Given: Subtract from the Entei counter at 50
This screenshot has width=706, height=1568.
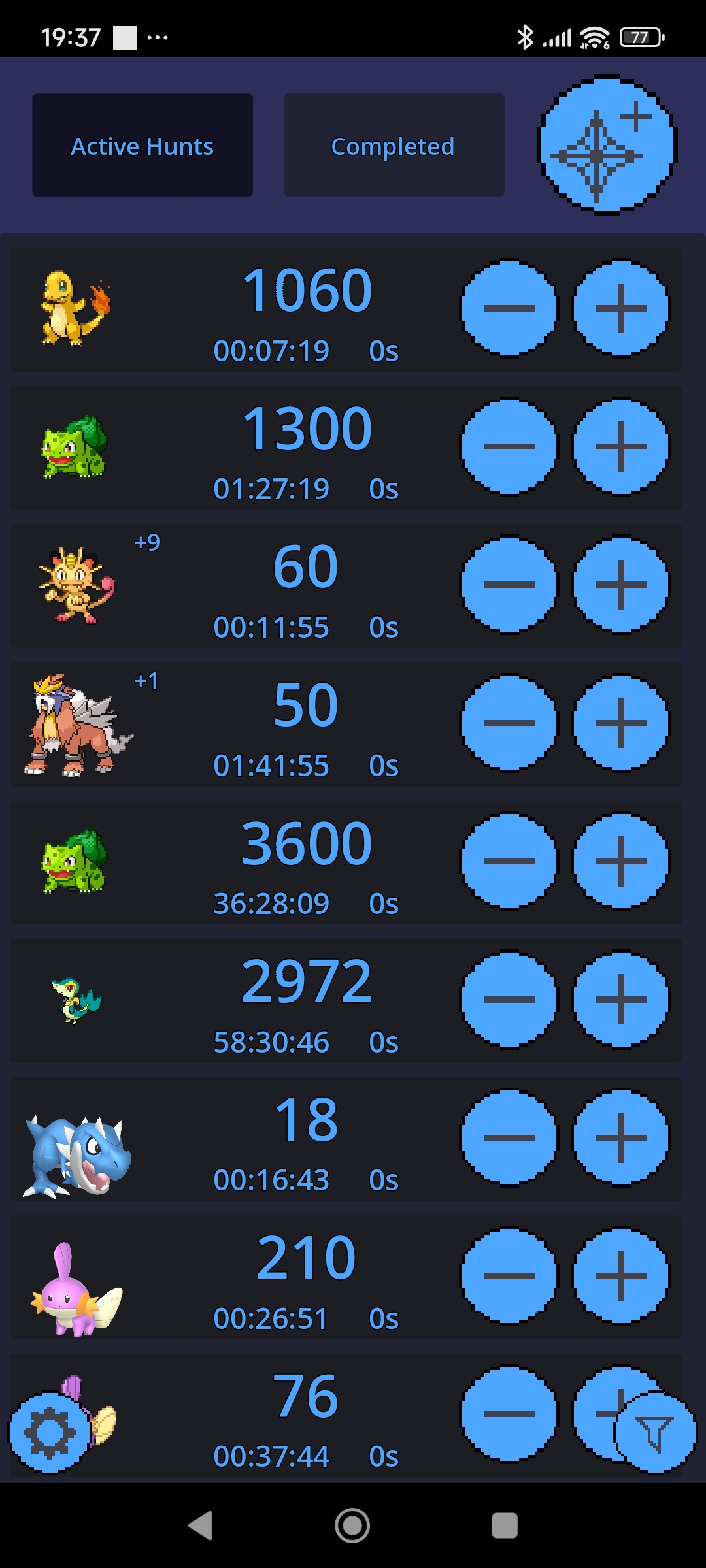Looking at the screenshot, I should [x=509, y=723].
